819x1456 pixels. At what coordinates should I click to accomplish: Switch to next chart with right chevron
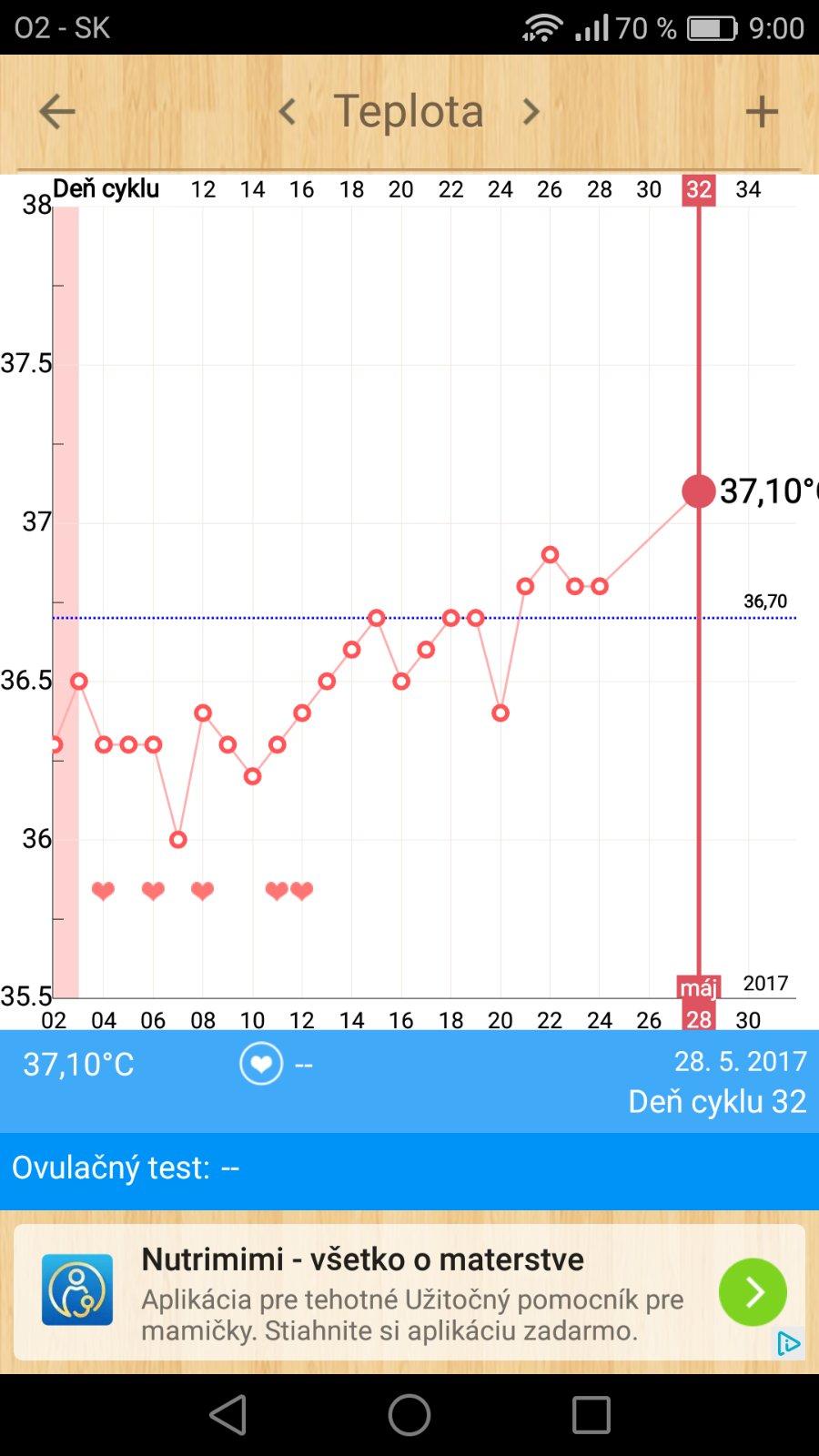pos(531,112)
